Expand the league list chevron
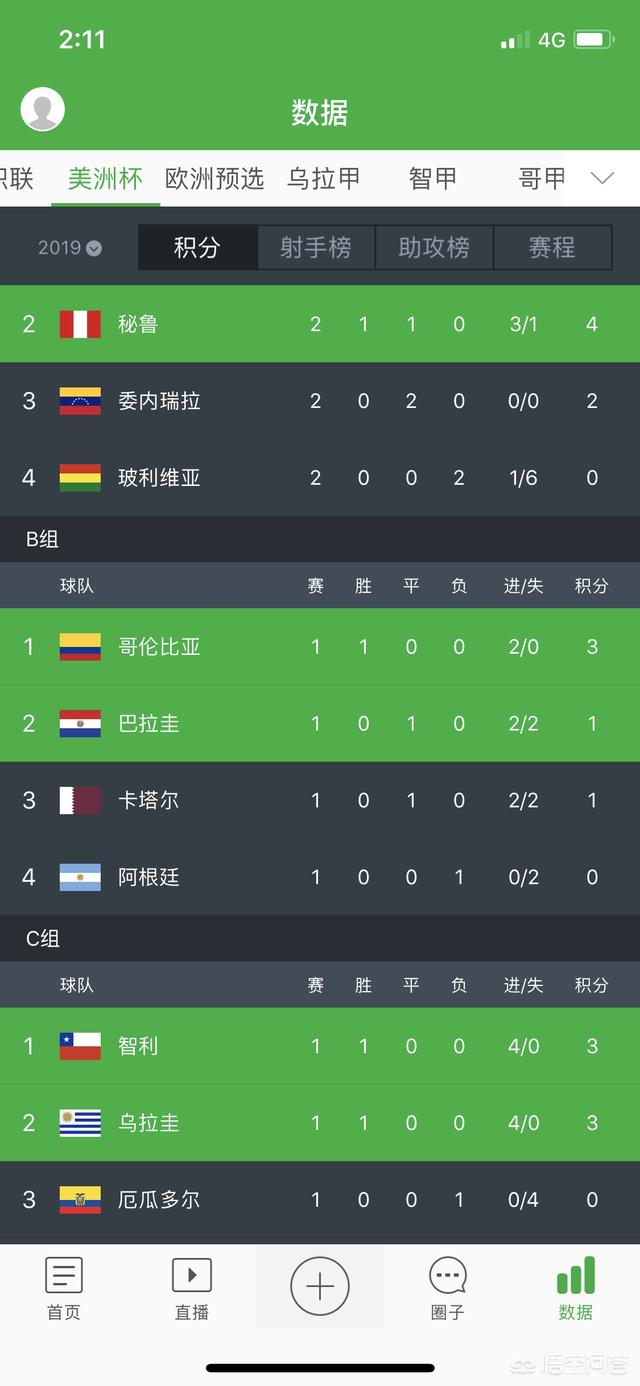 click(x=602, y=178)
